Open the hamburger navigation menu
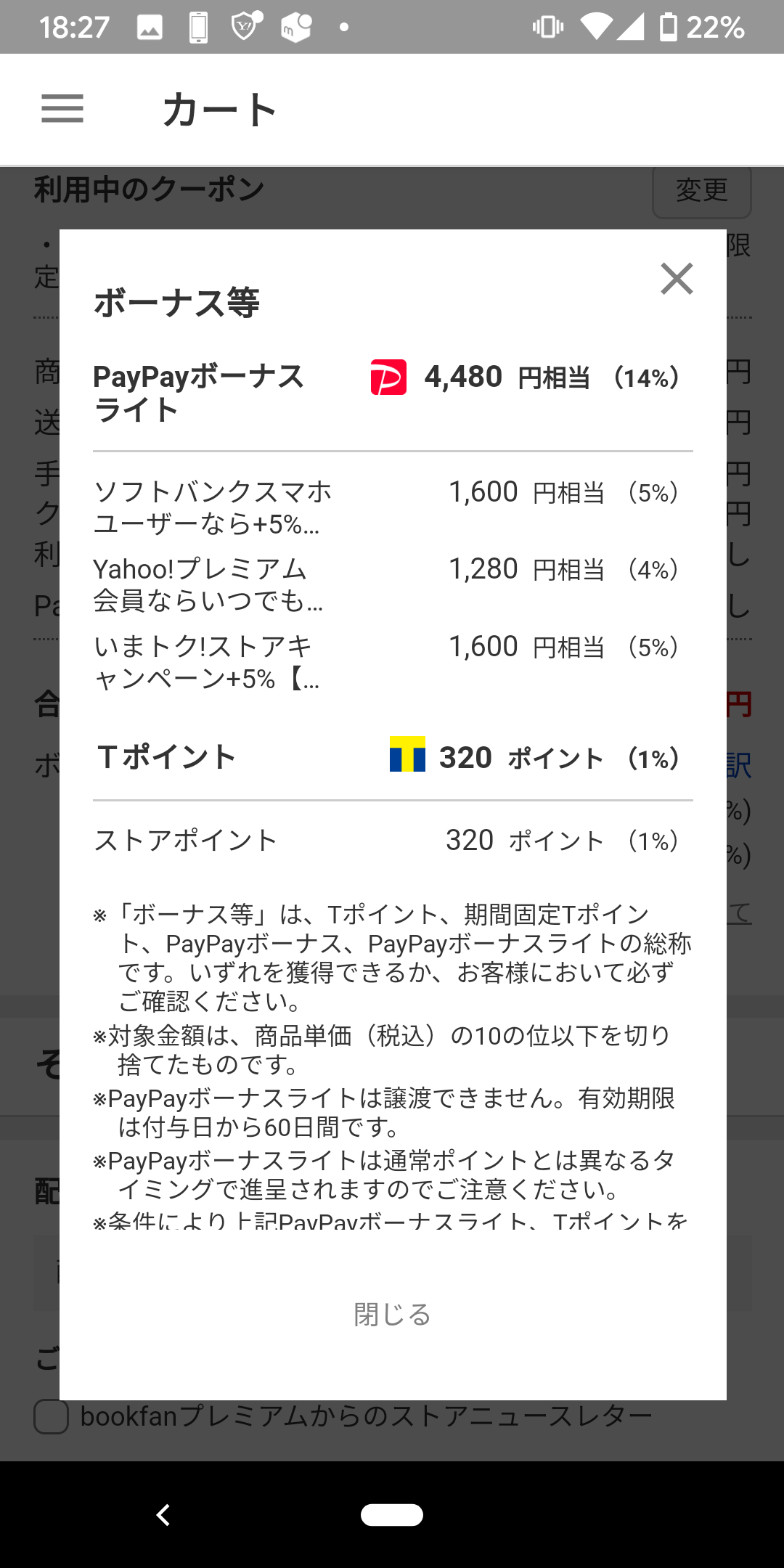This screenshot has height=1568, width=784. pyautogui.click(x=62, y=109)
